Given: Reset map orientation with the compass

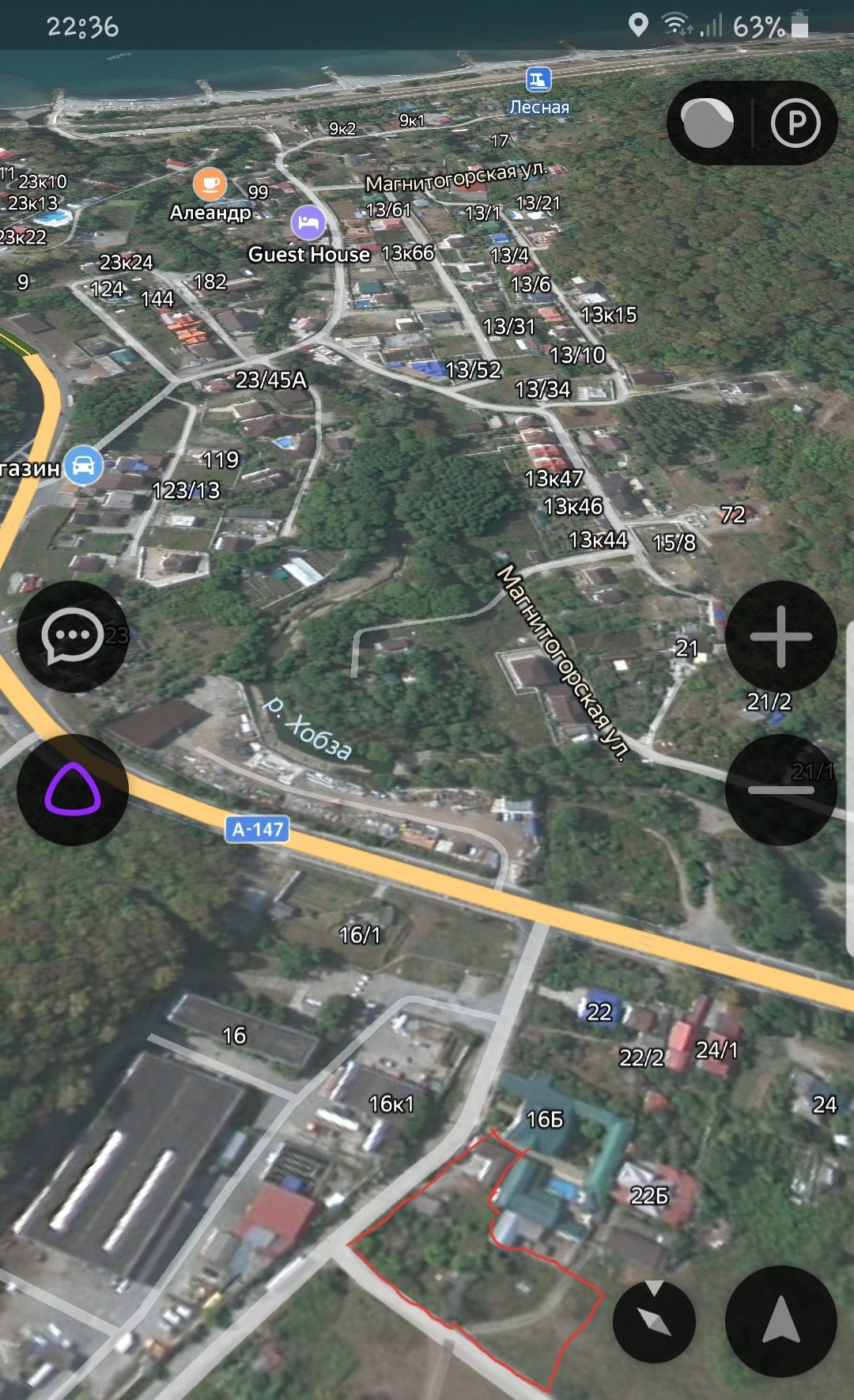Looking at the screenshot, I should (x=654, y=1321).
